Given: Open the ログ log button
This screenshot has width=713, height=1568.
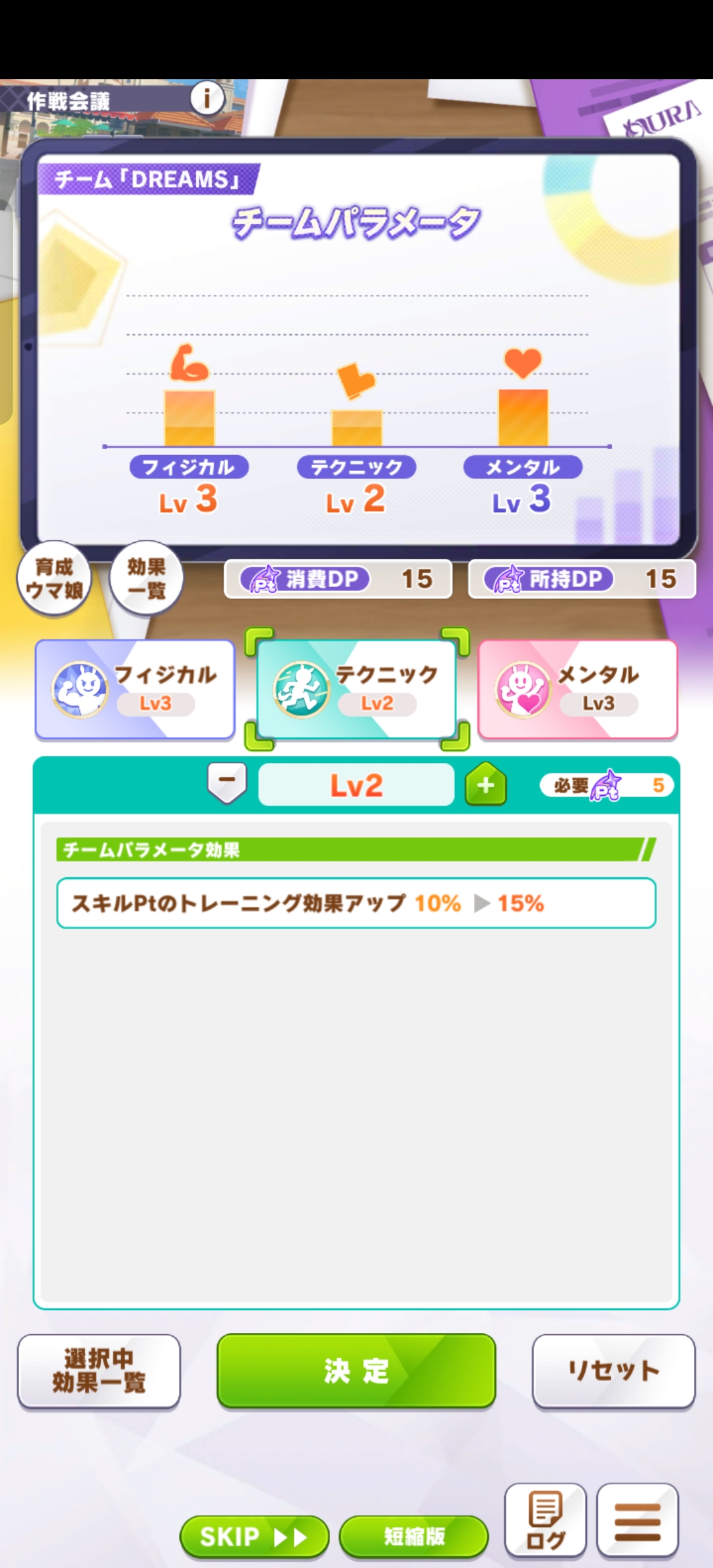Looking at the screenshot, I should (545, 1520).
